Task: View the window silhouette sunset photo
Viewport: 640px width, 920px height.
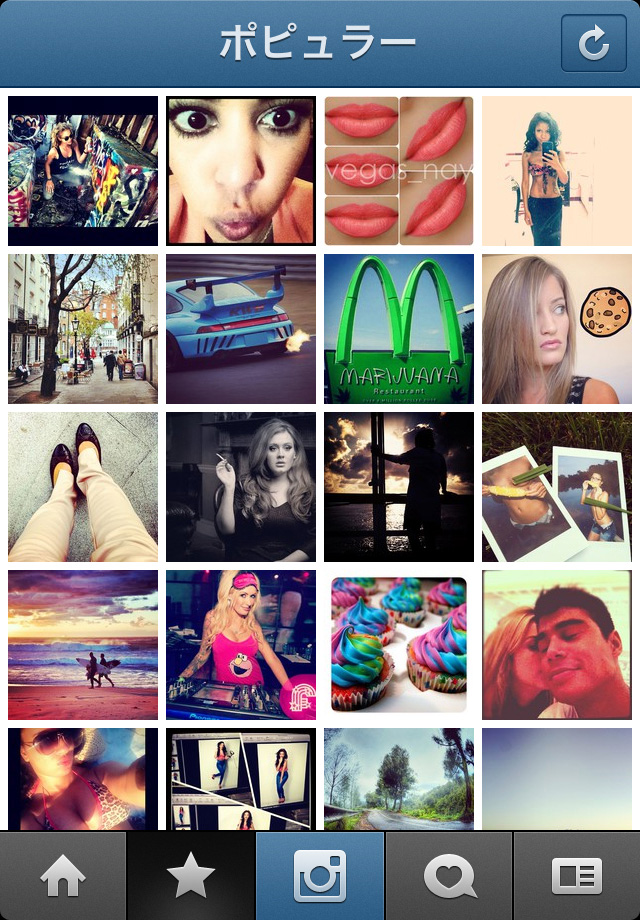Action: (399, 487)
